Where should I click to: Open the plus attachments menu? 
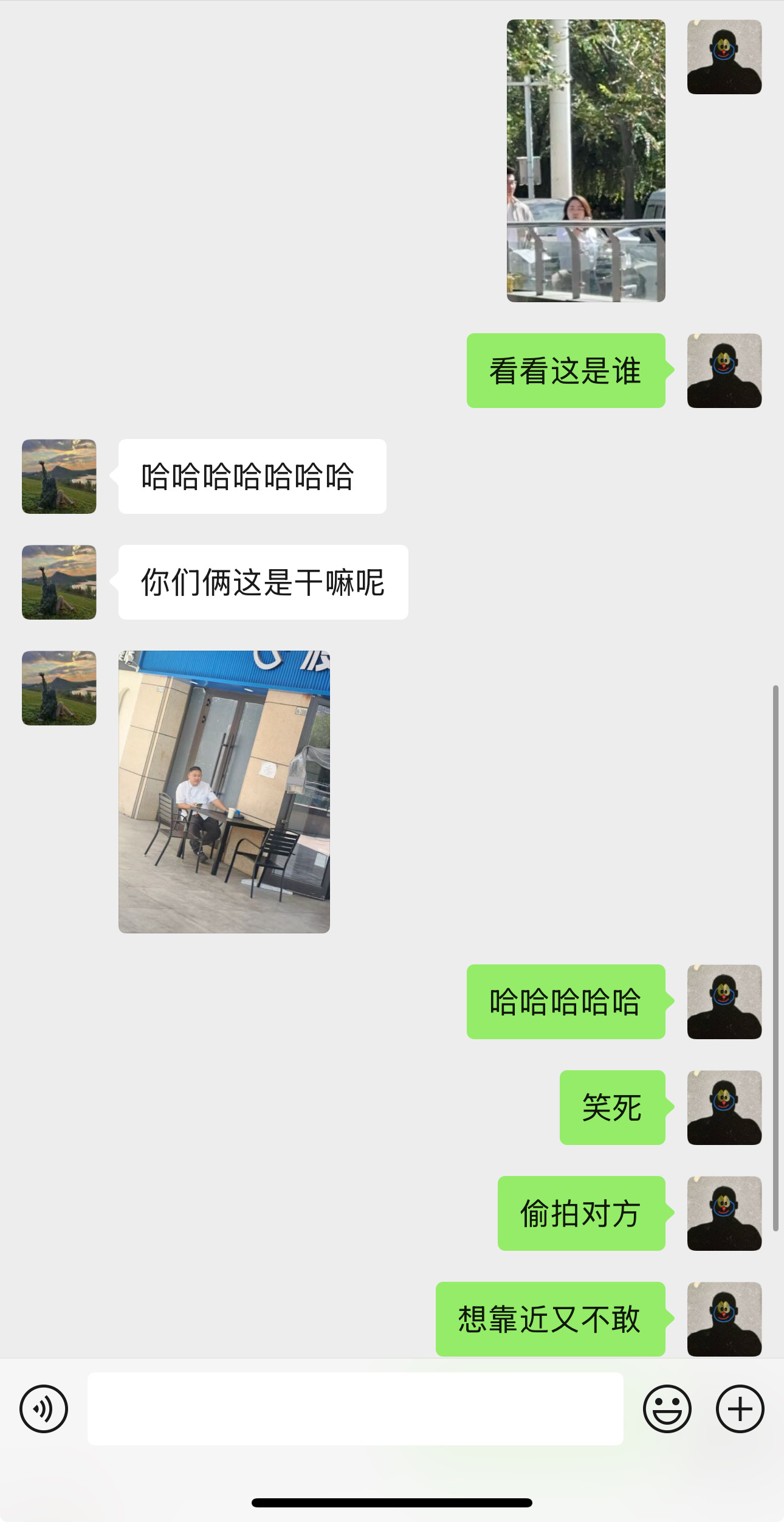click(x=740, y=1408)
